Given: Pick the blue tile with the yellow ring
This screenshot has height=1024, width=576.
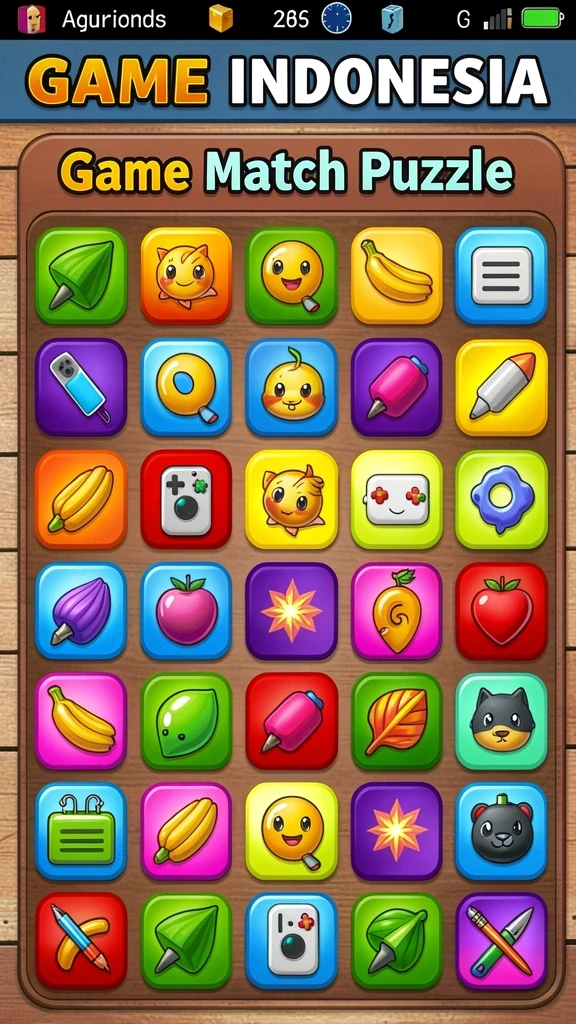Looking at the screenshot, I should pos(186,387).
